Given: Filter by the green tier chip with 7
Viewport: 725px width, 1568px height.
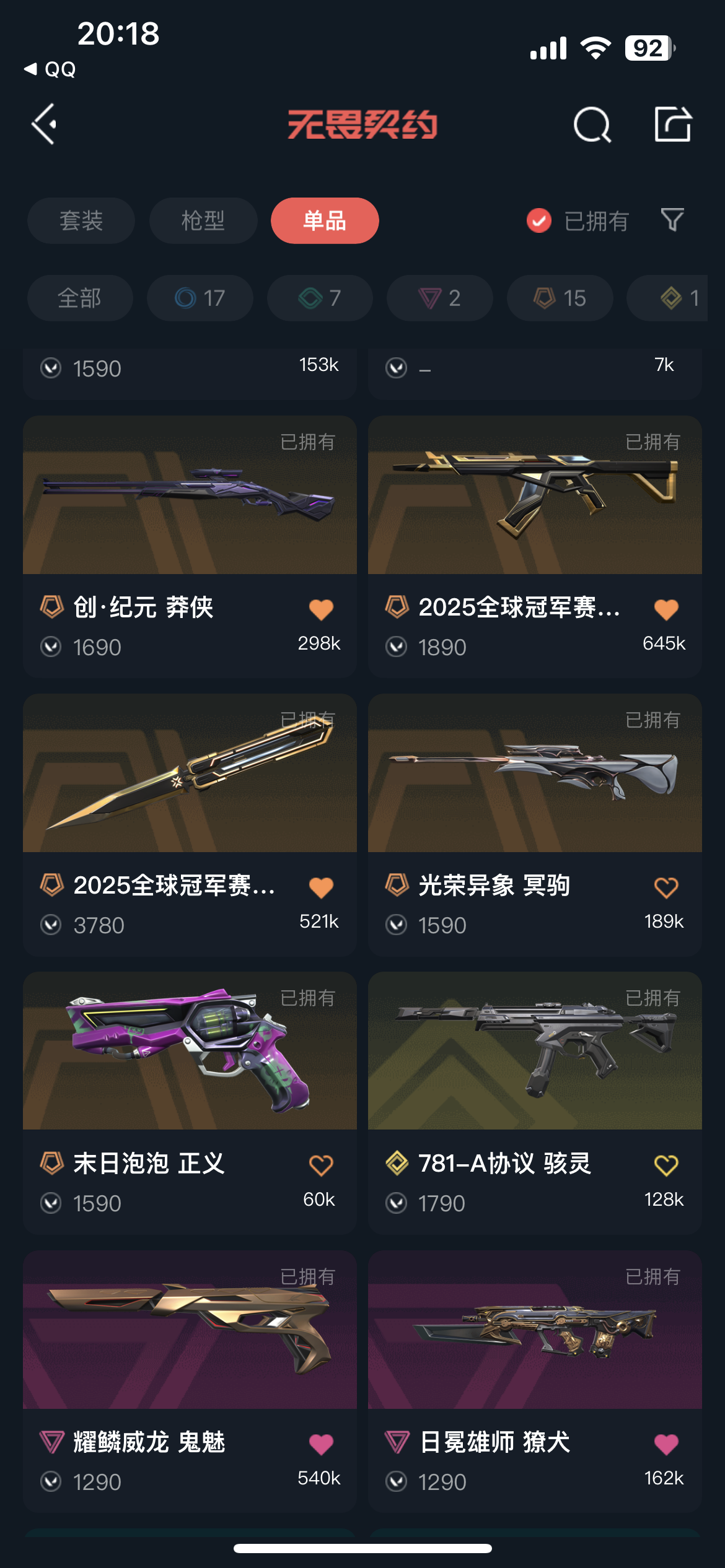Looking at the screenshot, I should [320, 298].
